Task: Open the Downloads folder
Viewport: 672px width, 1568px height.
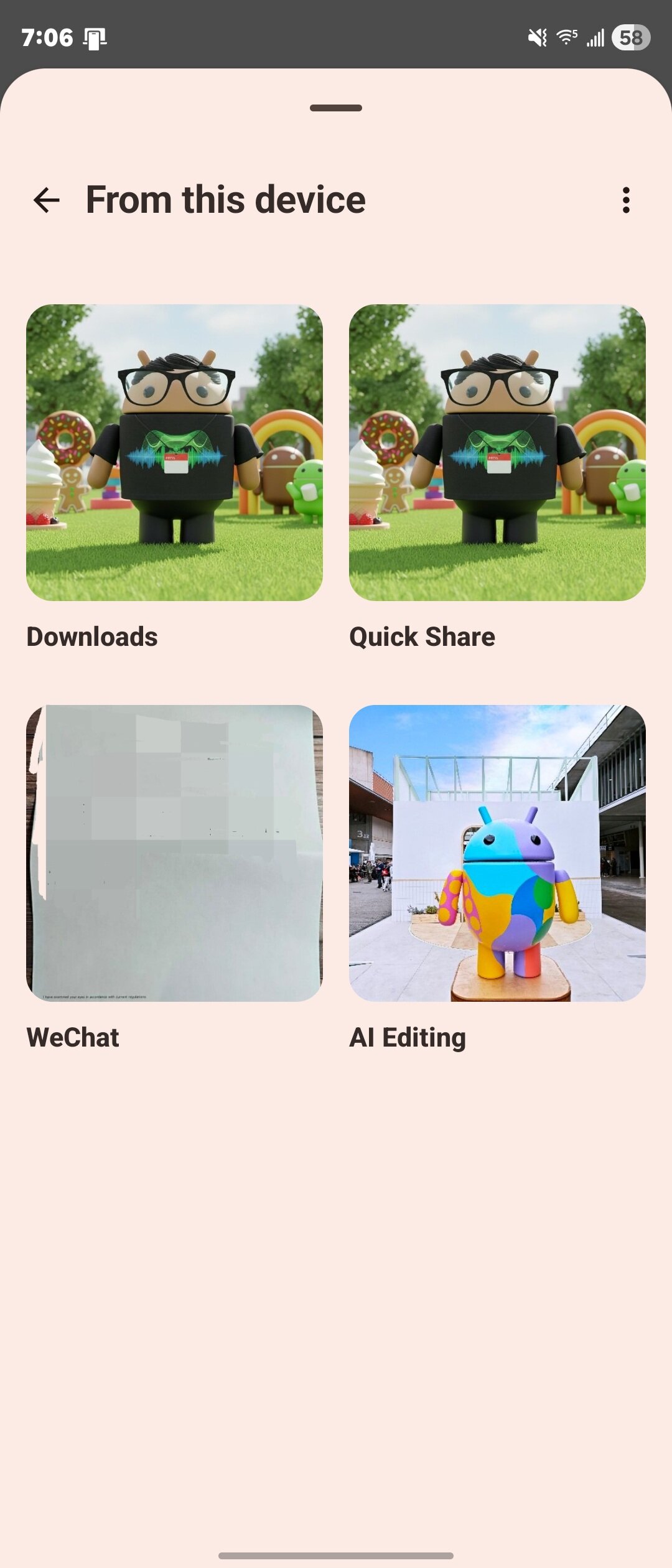Action: coord(174,452)
